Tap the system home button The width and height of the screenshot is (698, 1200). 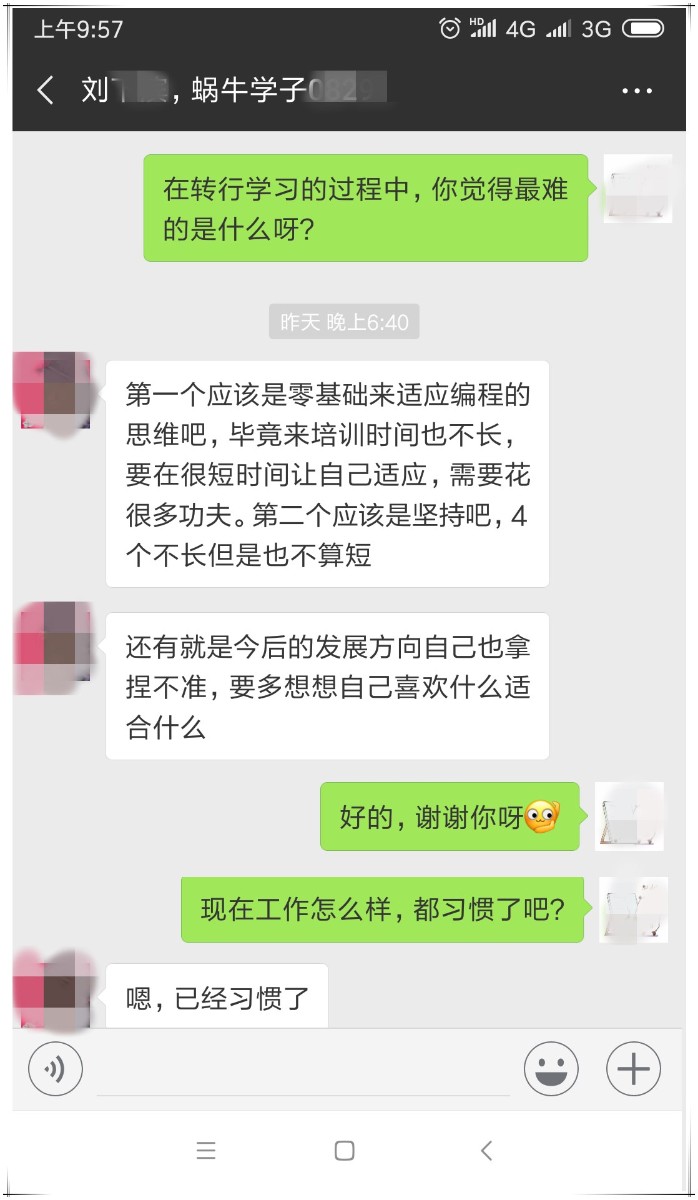344,1151
